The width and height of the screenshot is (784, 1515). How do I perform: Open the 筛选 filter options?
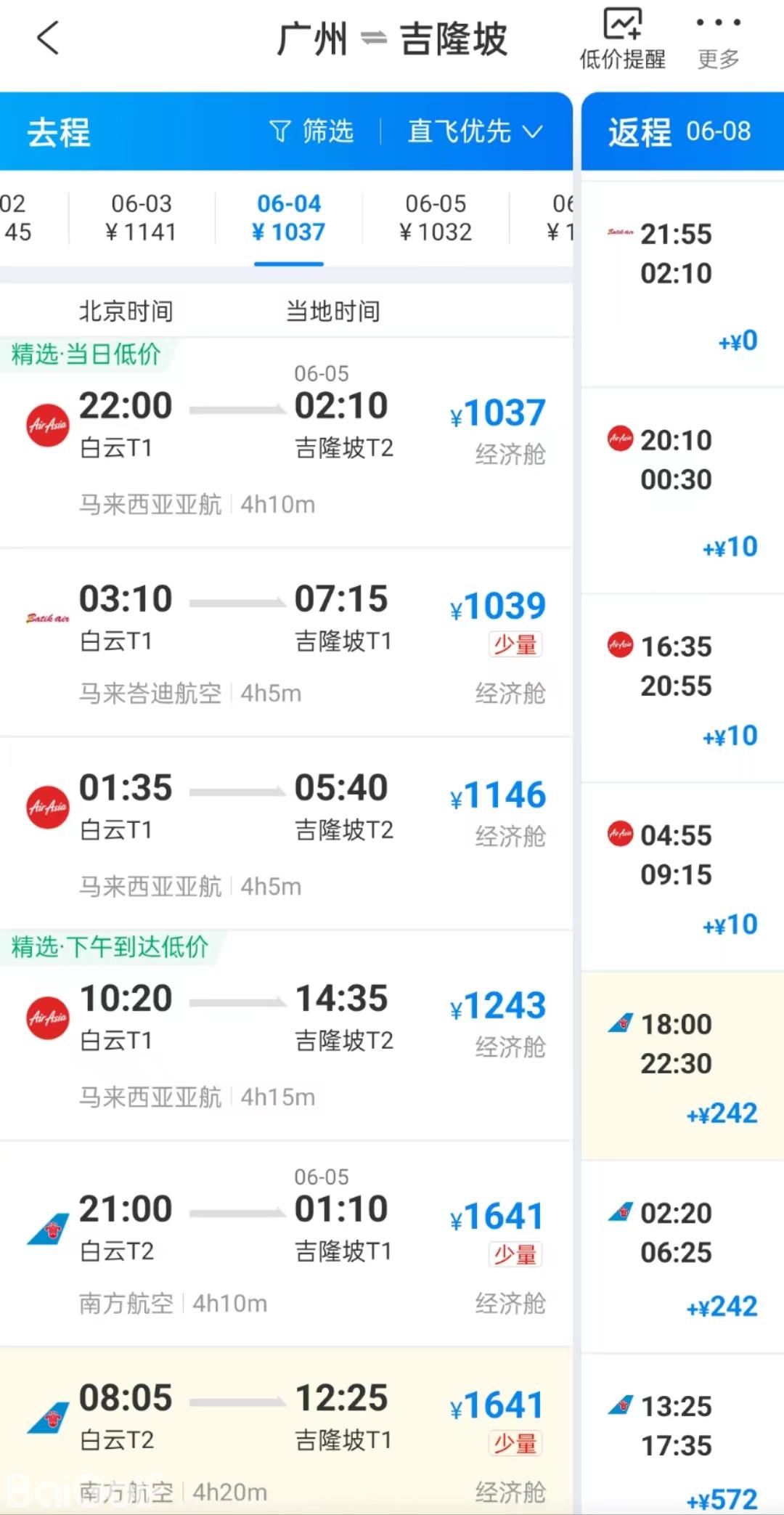point(312,131)
